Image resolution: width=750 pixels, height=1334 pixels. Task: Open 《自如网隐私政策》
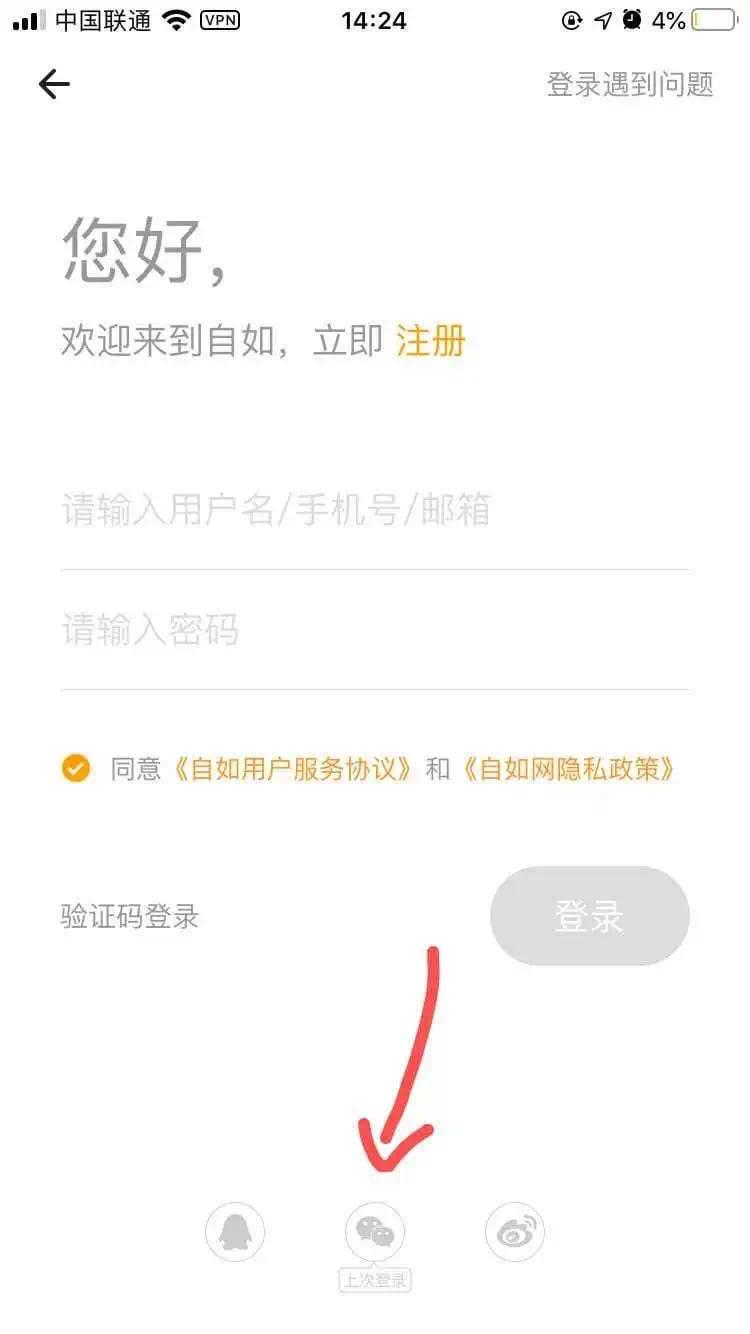point(568,768)
